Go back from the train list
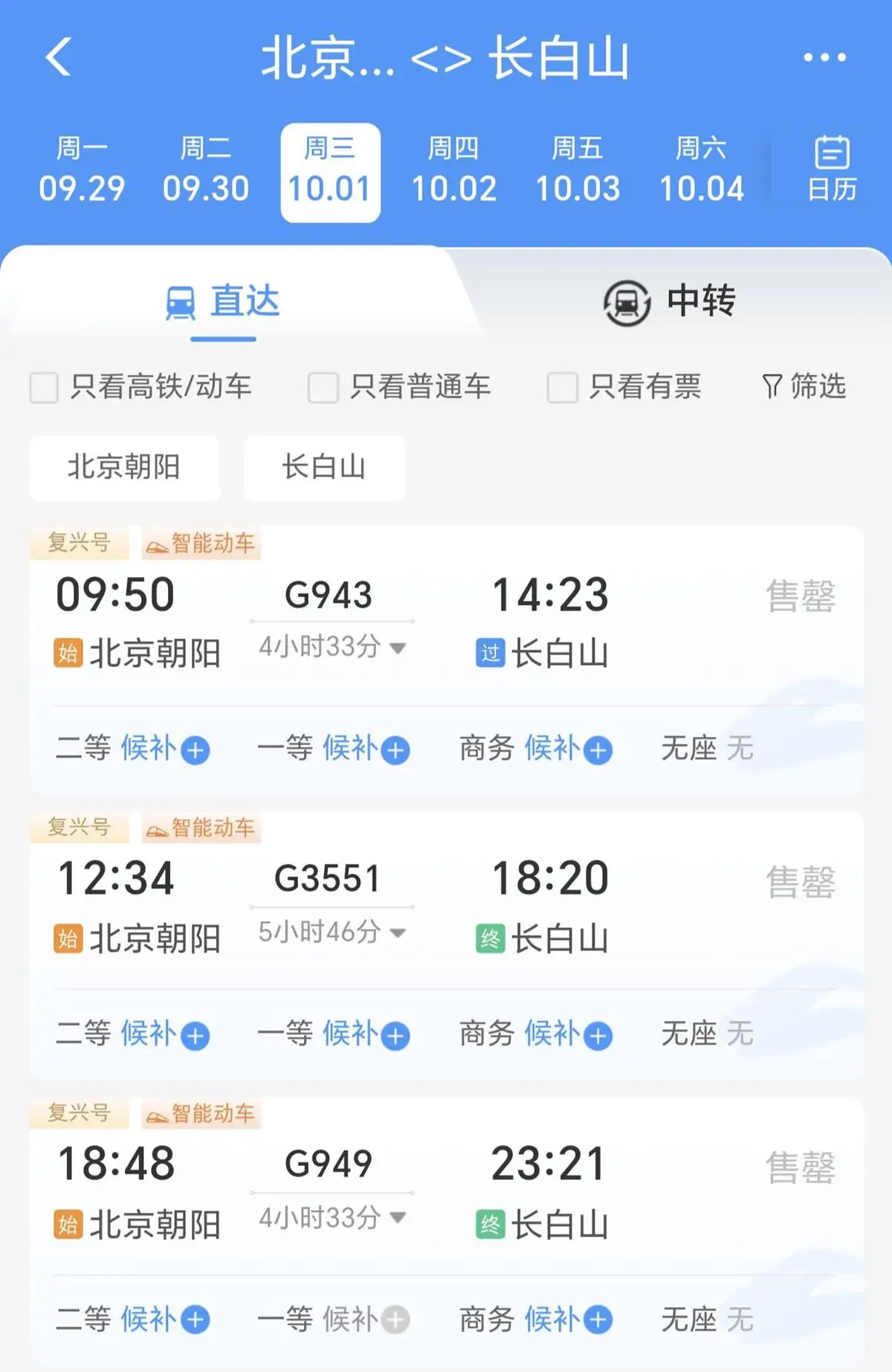The image size is (892, 1372). coord(59,58)
